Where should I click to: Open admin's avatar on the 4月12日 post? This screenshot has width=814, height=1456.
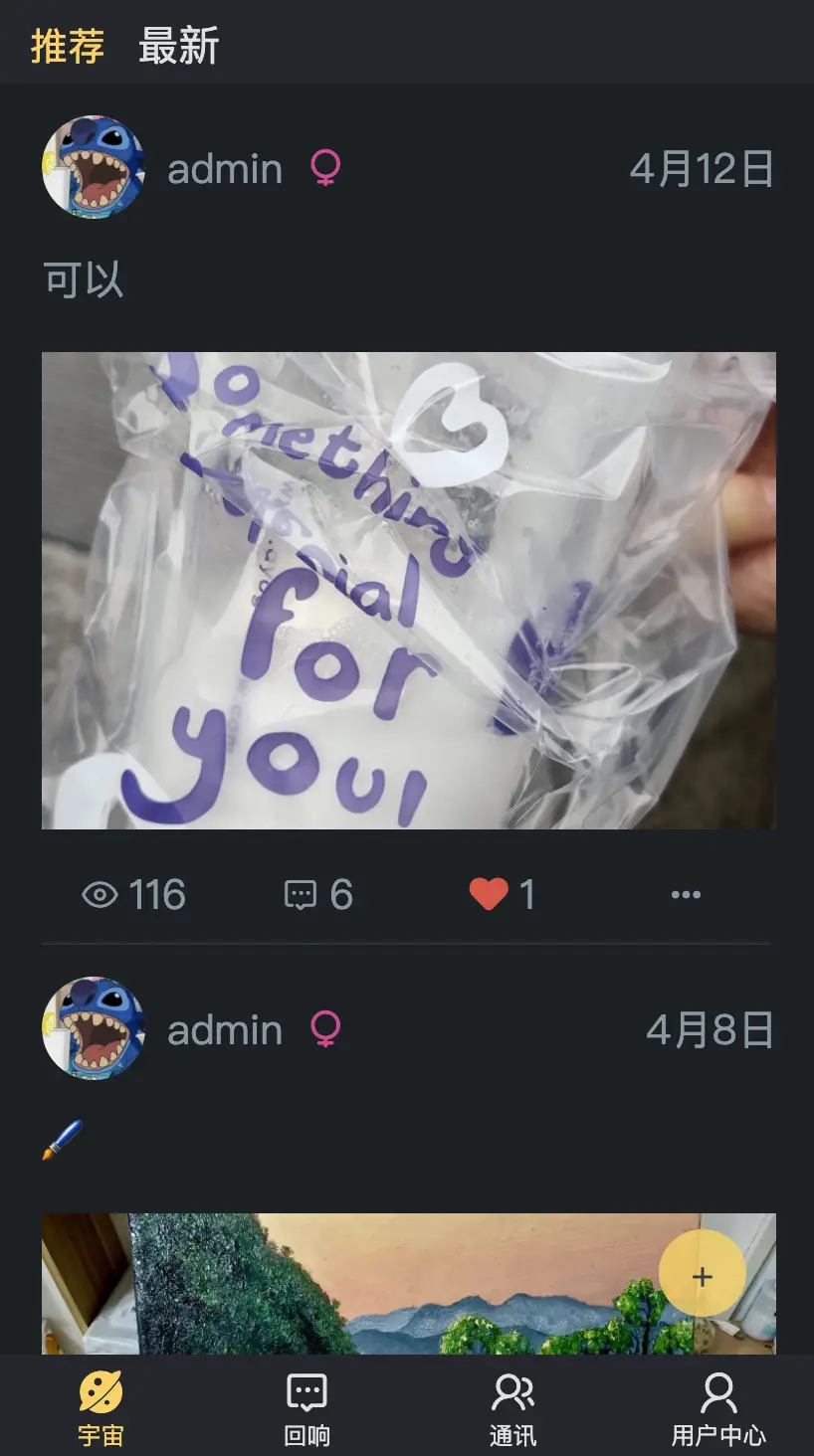click(94, 168)
